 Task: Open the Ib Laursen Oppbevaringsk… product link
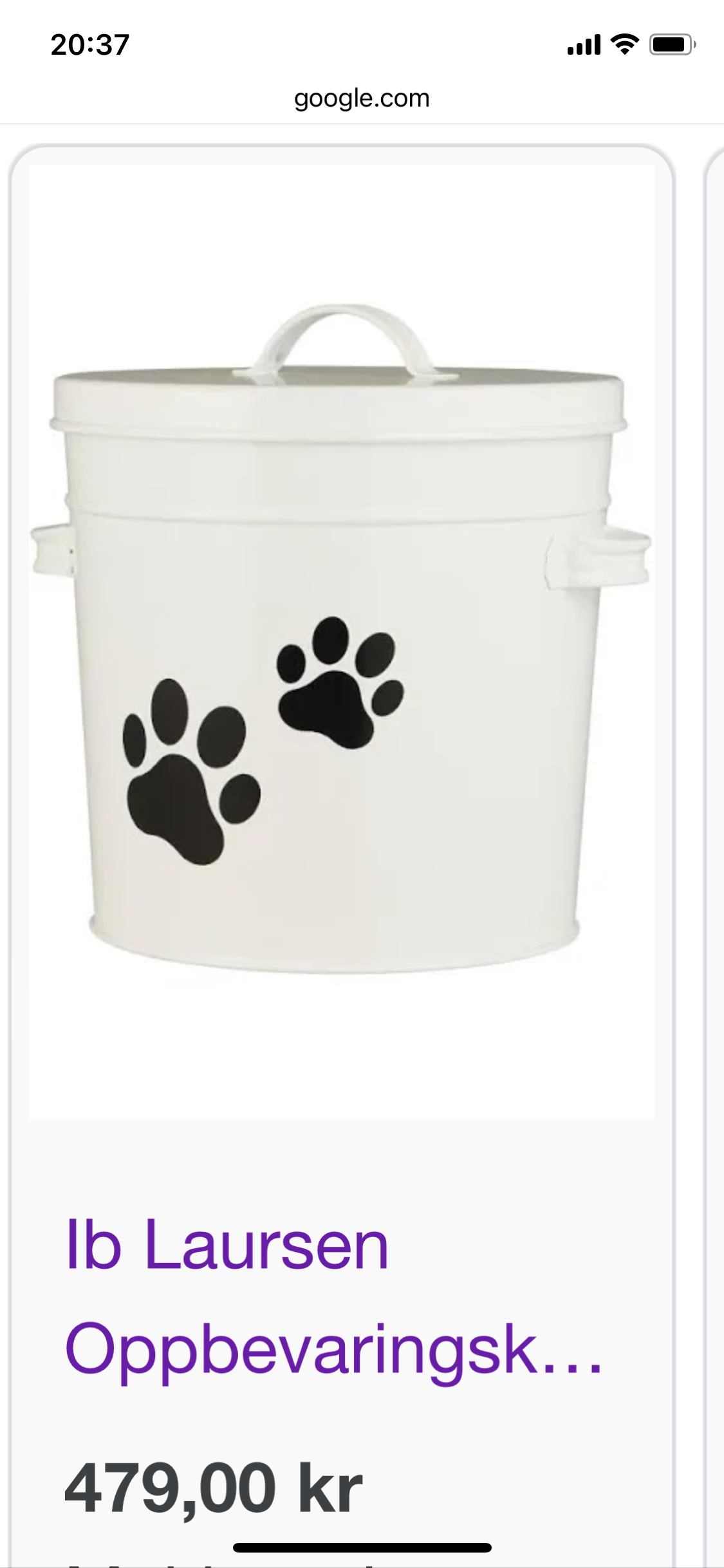pyautogui.click(x=334, y=1297)
